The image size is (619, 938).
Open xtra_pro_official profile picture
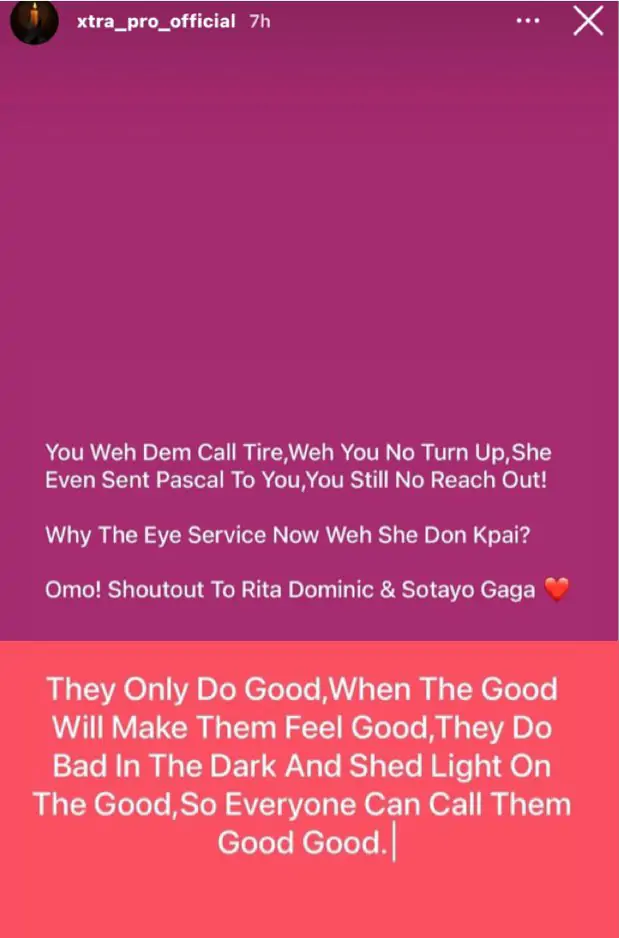[x=34, y=21]
